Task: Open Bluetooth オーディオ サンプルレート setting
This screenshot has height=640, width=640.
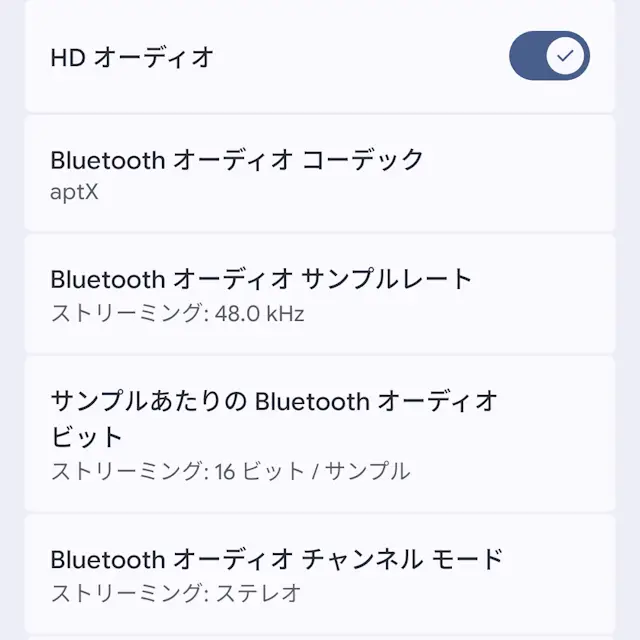Action: click(320, 294)
